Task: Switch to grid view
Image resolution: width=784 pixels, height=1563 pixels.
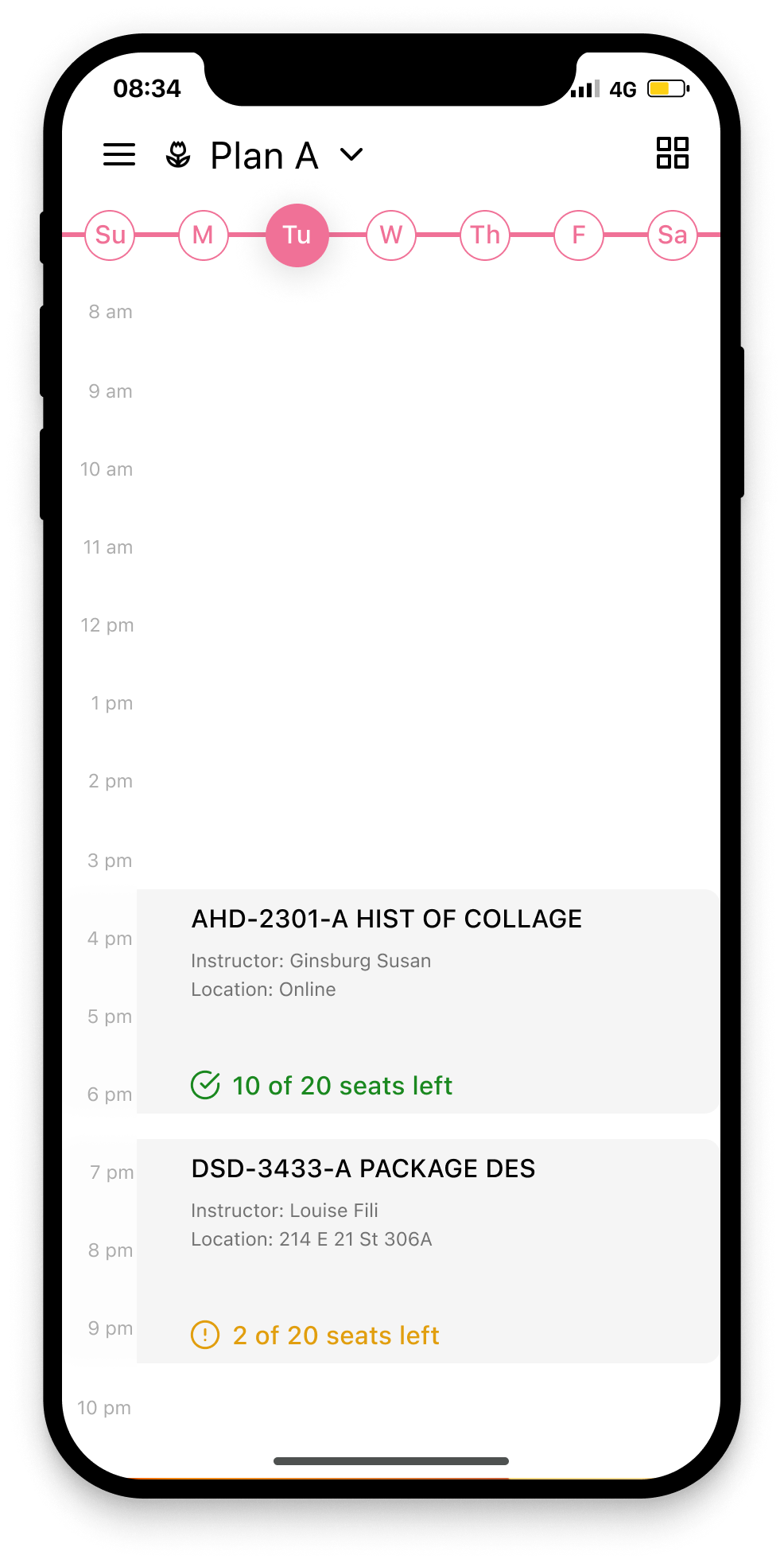Action: (x=672, y=153)
